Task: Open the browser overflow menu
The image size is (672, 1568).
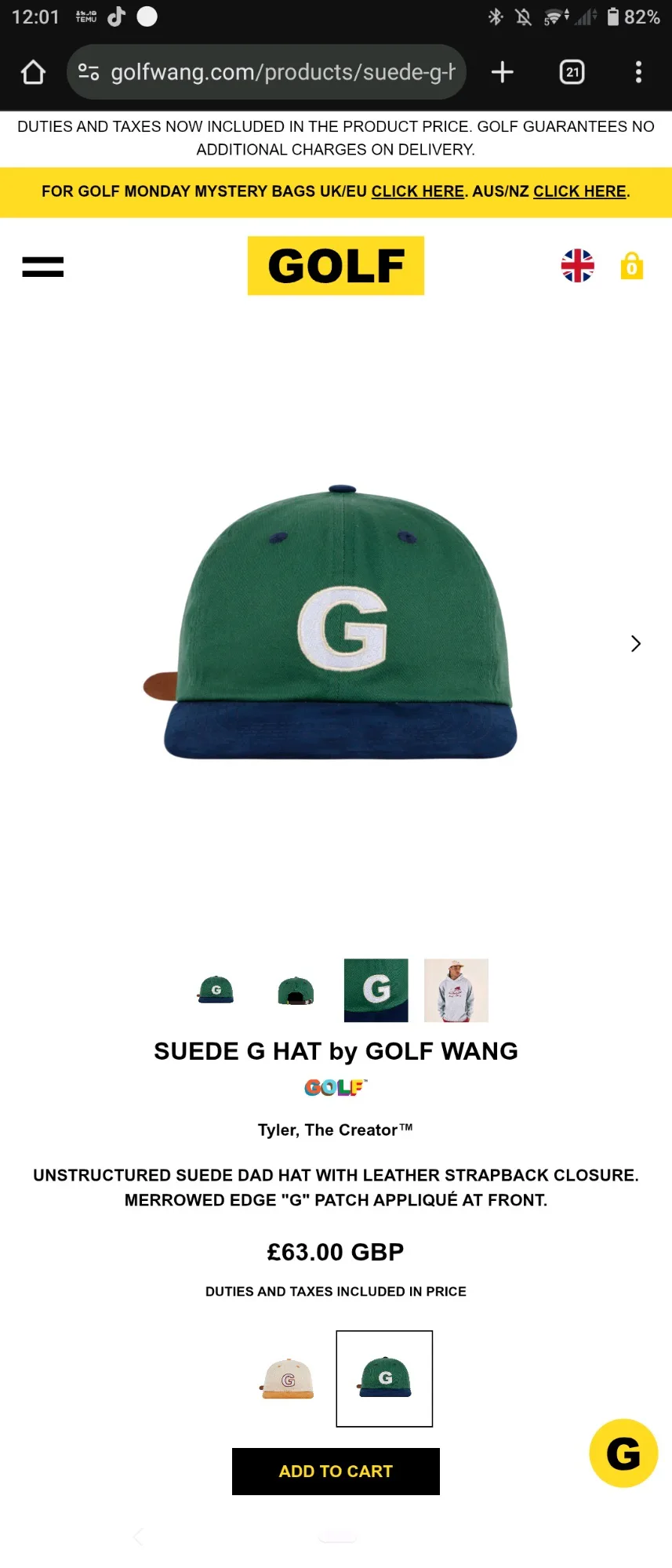Action: (x=638, y=72)
